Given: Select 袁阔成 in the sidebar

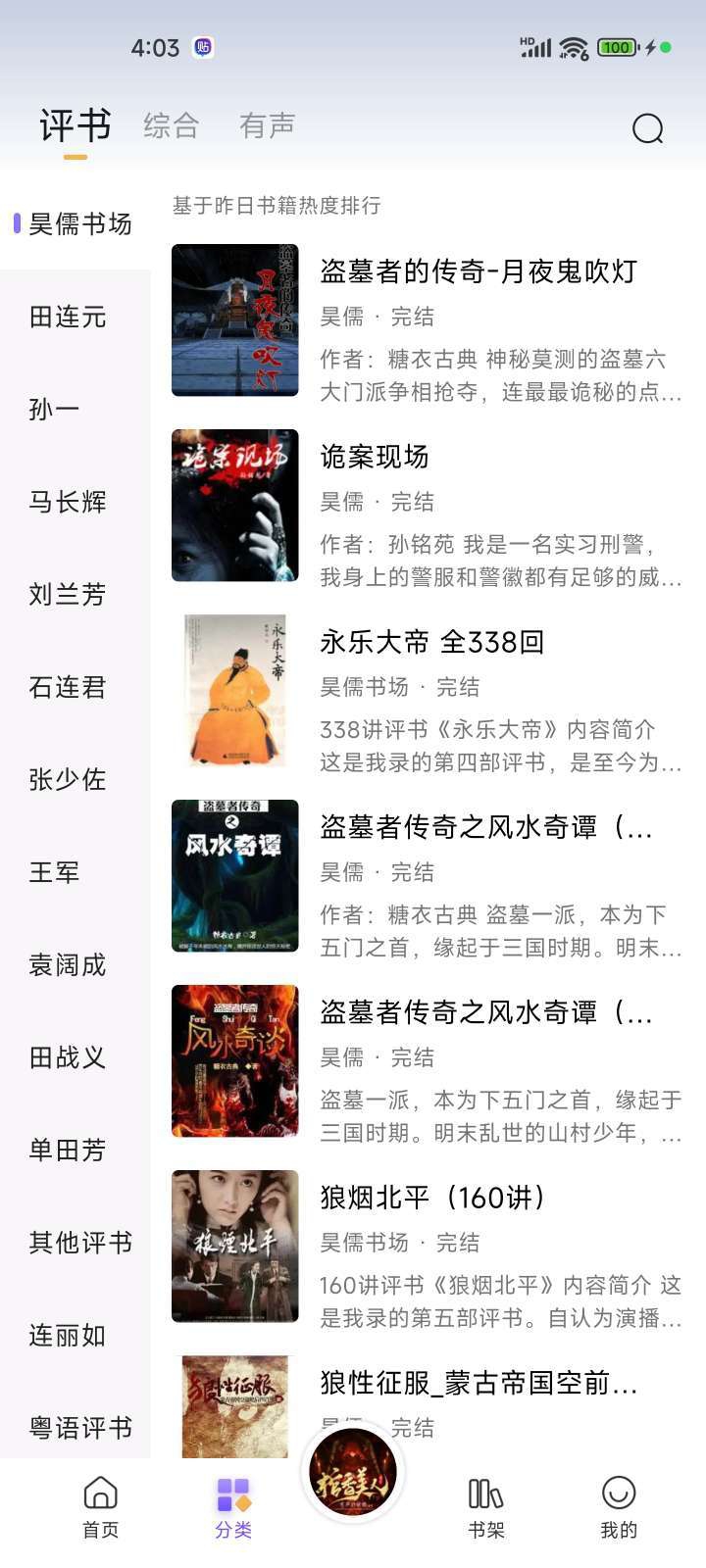Looking at the screenshot, I should pyautogui.click(x=68, y=965).
